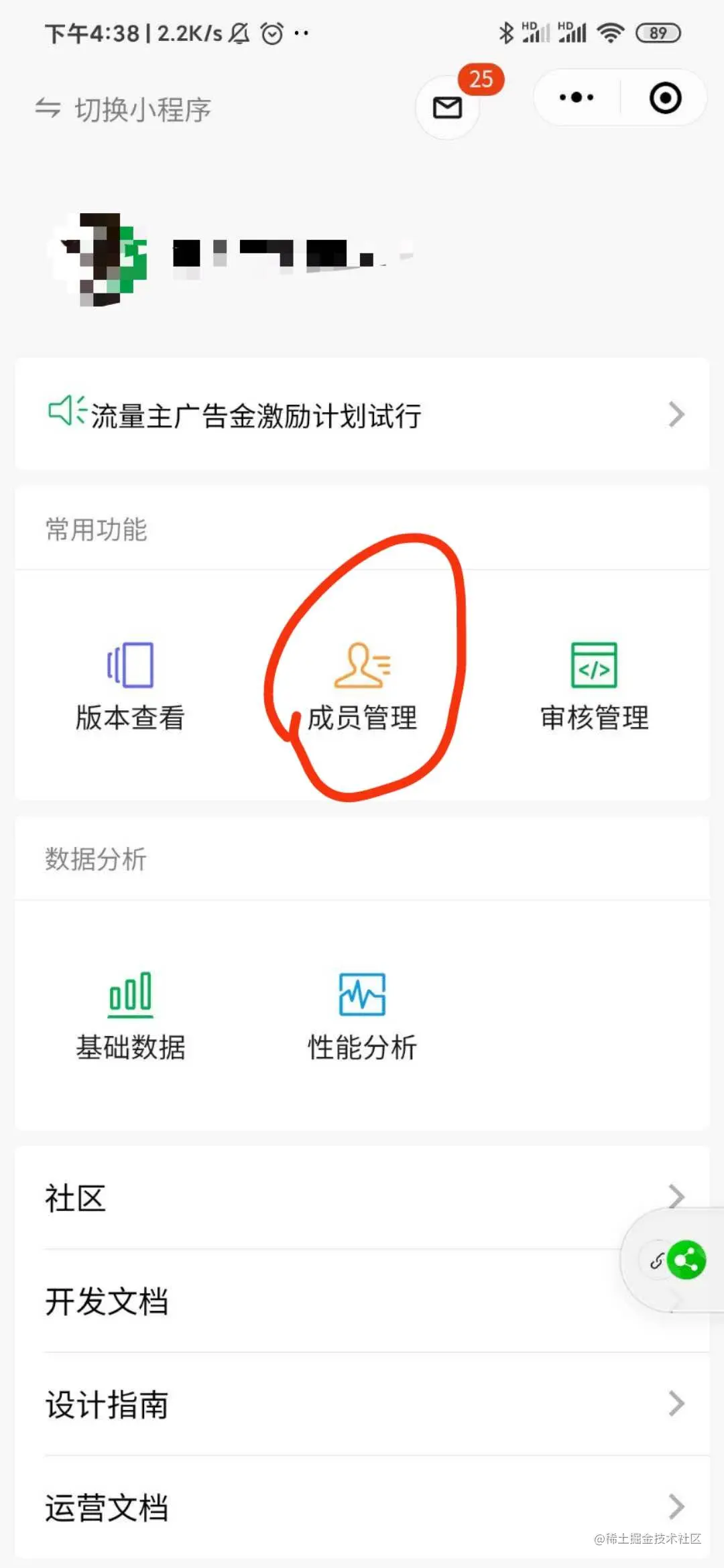Open 流量主广告金激励计划试行 announcement

pos(362,415)
